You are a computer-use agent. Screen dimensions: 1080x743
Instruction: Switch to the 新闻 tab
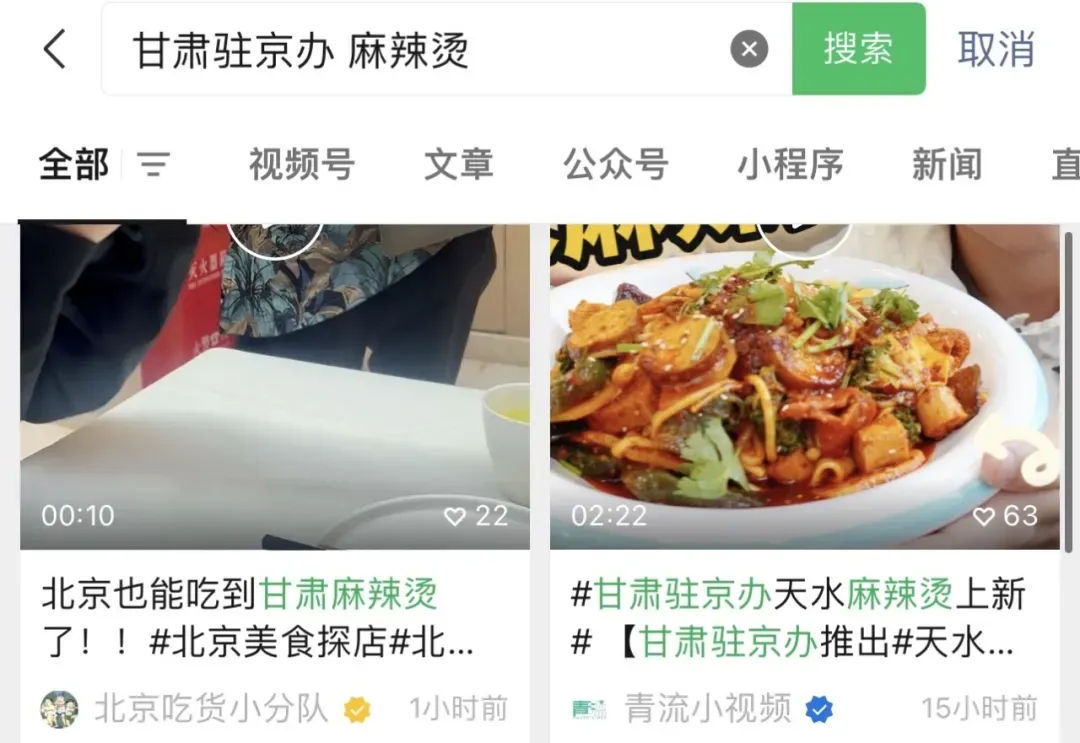click(946, 165)
